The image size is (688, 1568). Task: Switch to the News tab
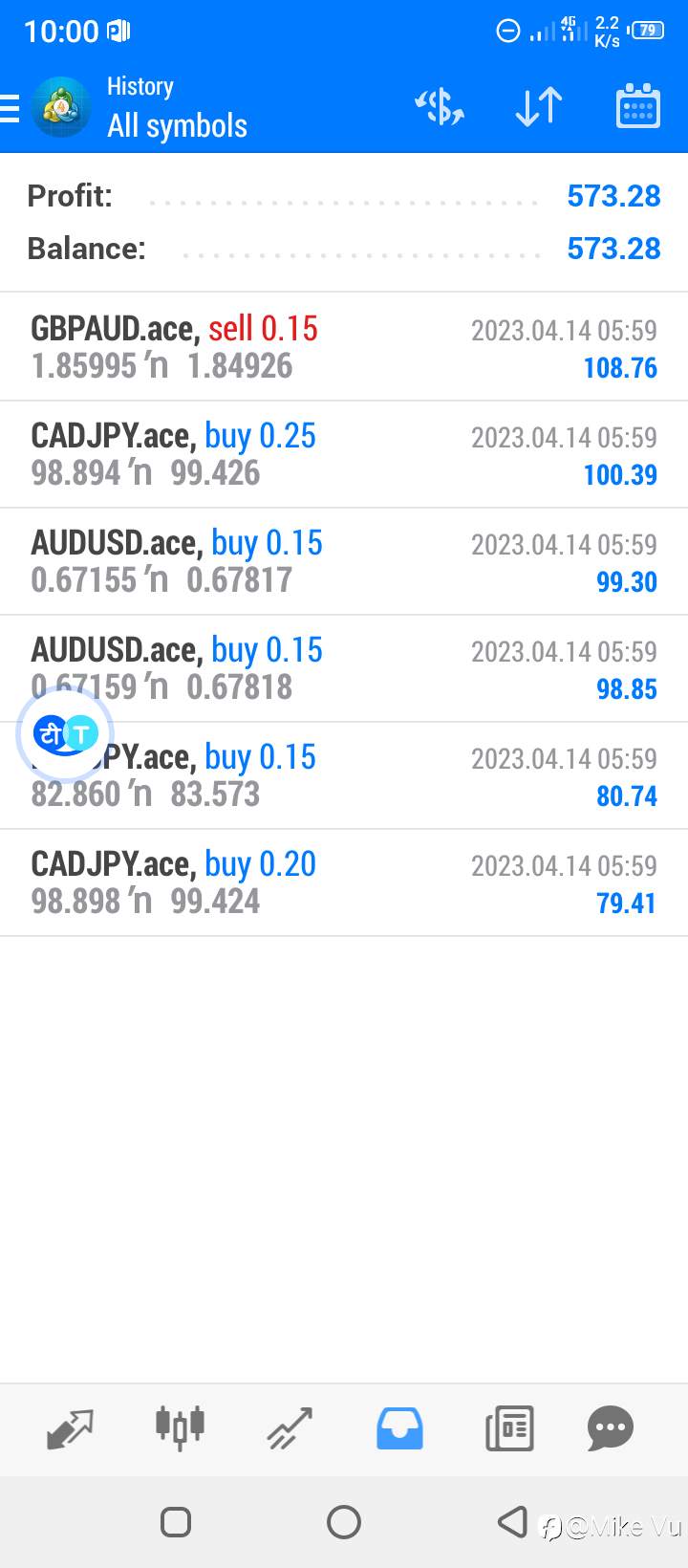509,1429
